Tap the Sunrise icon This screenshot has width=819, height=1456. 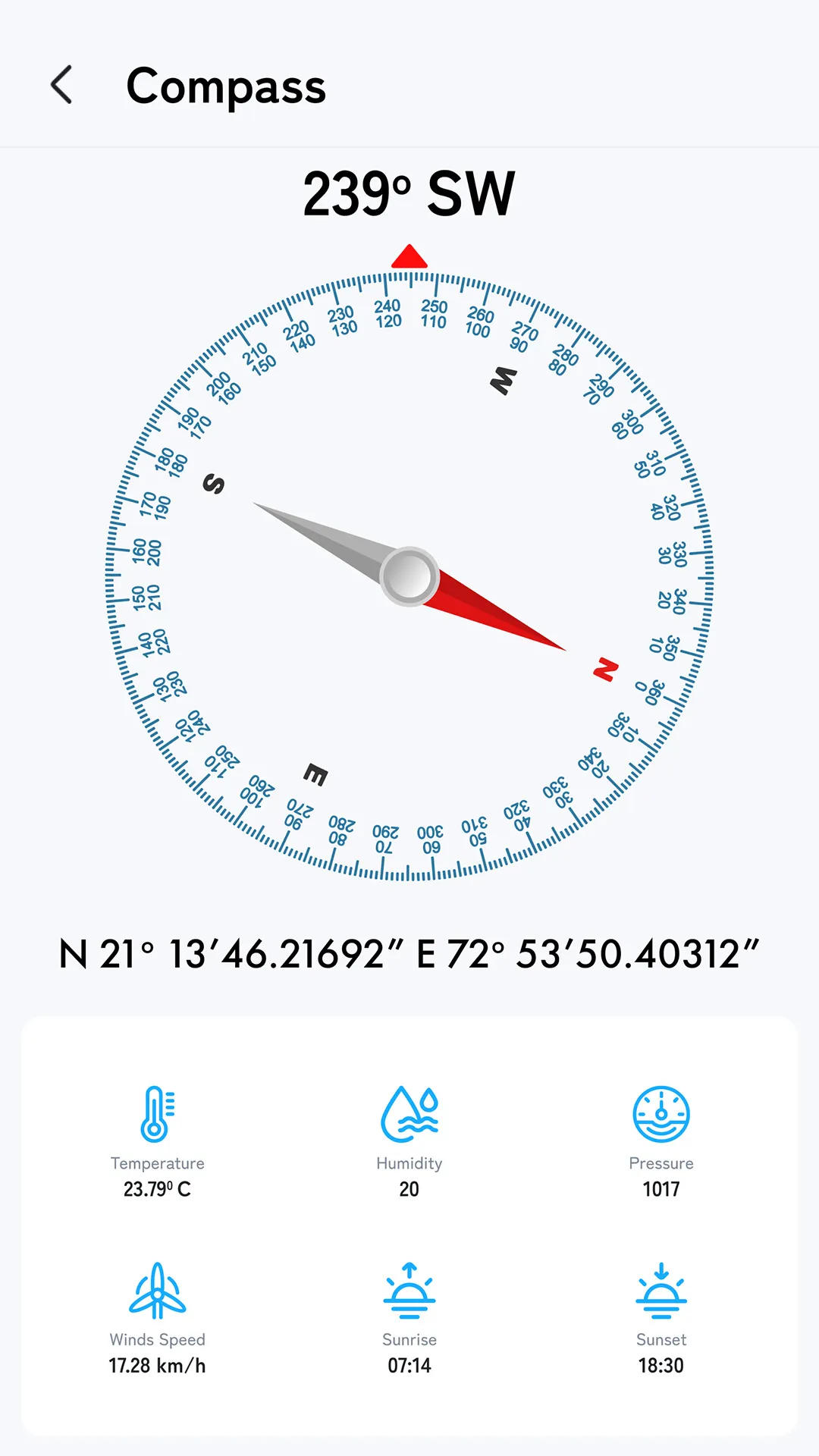409,1291
